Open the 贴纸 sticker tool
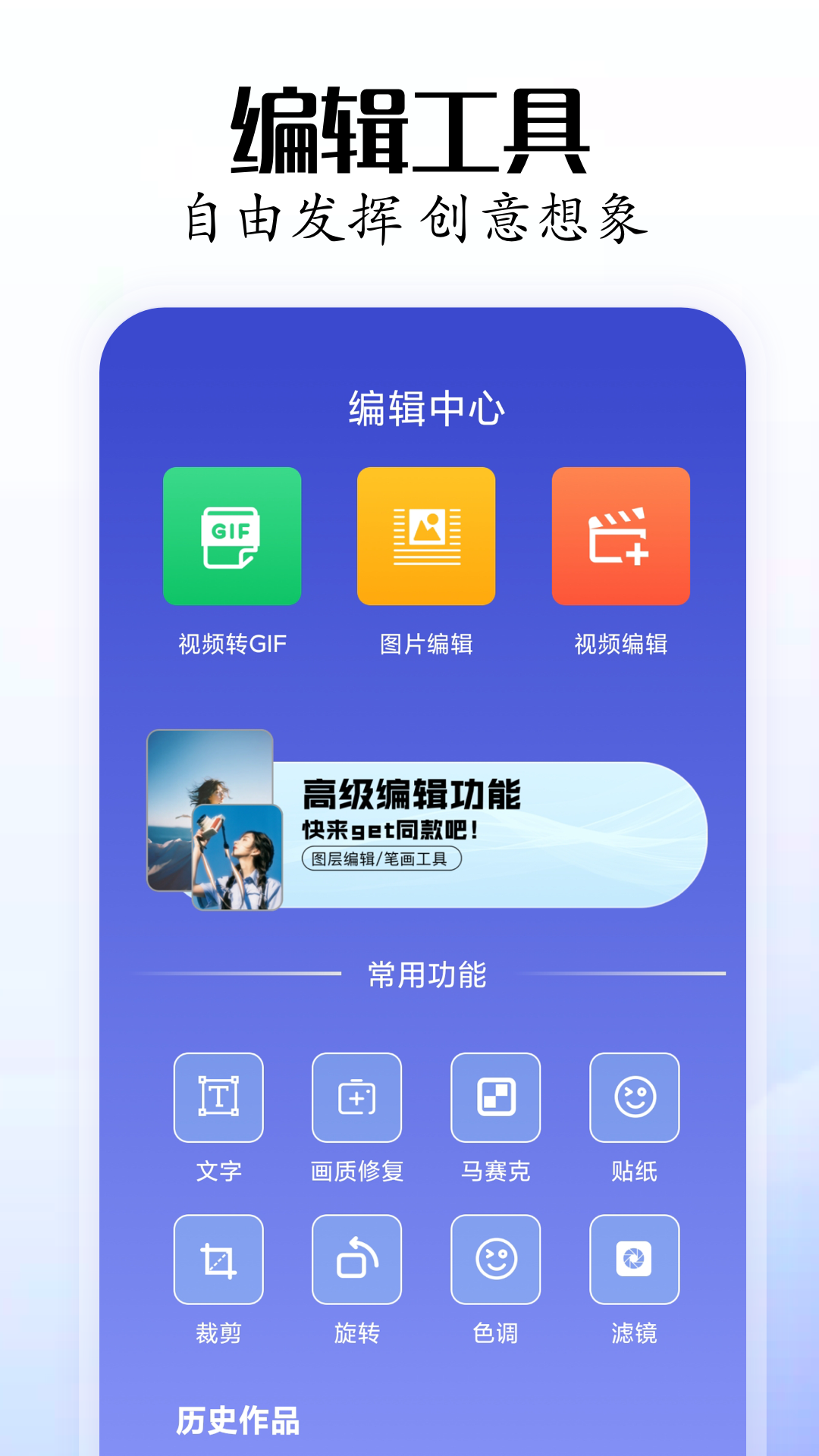The width and height of the screenshot is (819, 1456). (635, 1098)
